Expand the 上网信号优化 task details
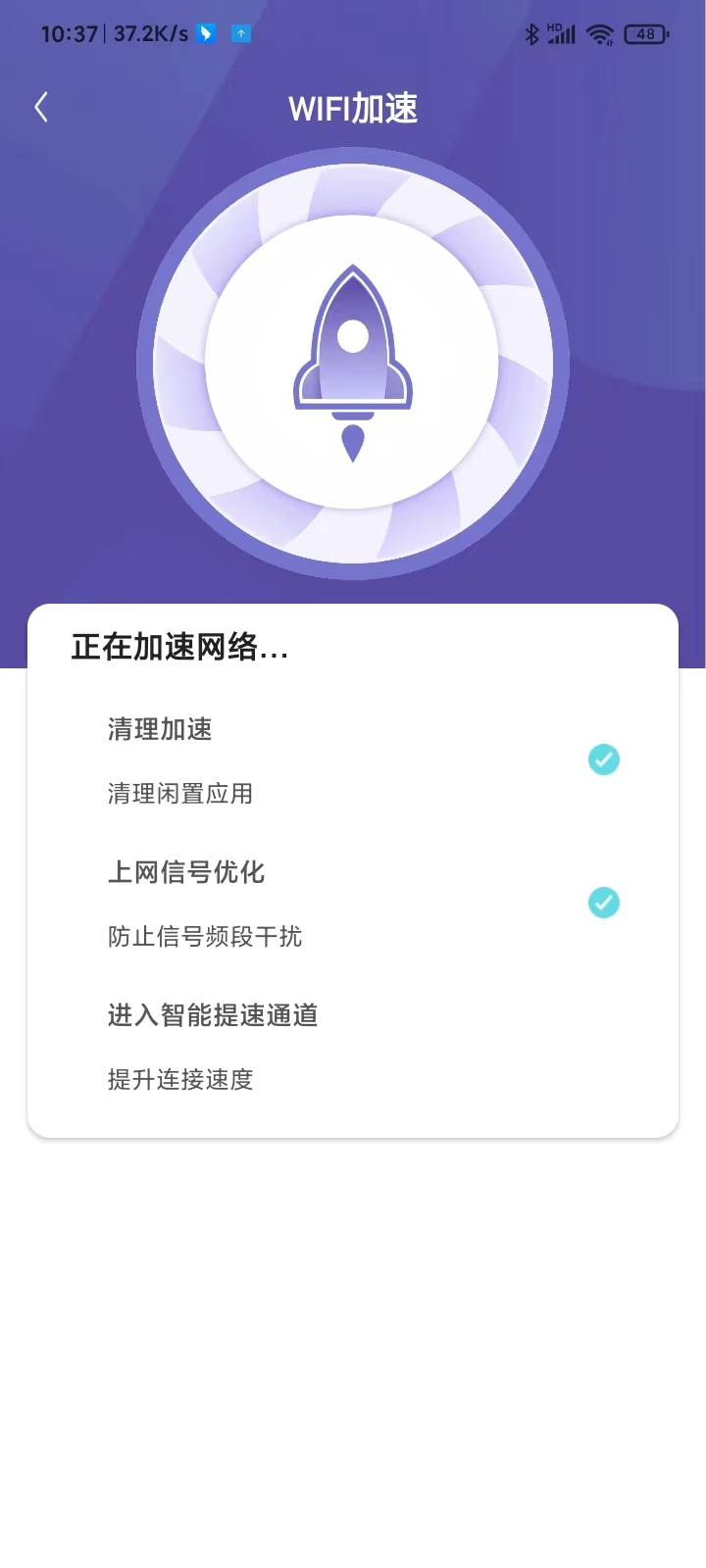The image size is (706, 1568). click(x=186, y=872)
